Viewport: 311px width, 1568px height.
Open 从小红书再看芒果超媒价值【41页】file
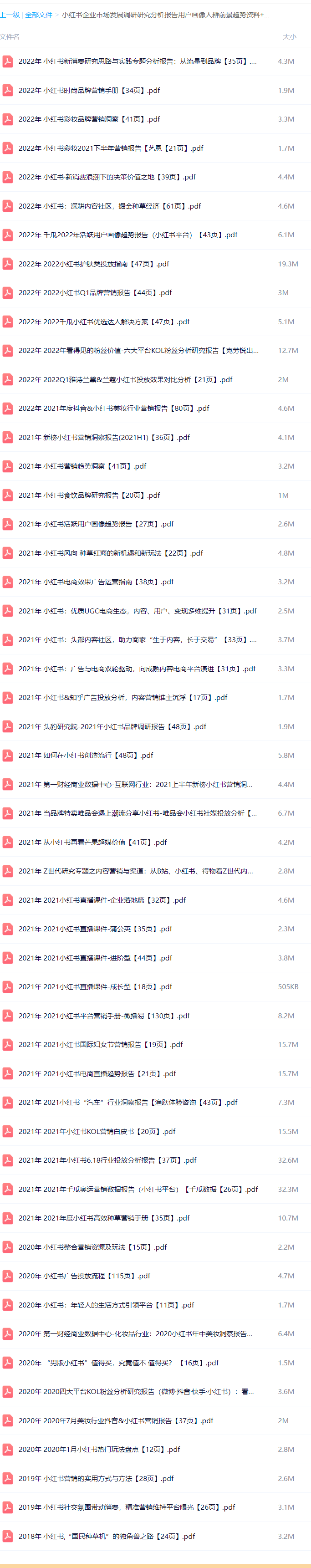coord(92,843)
